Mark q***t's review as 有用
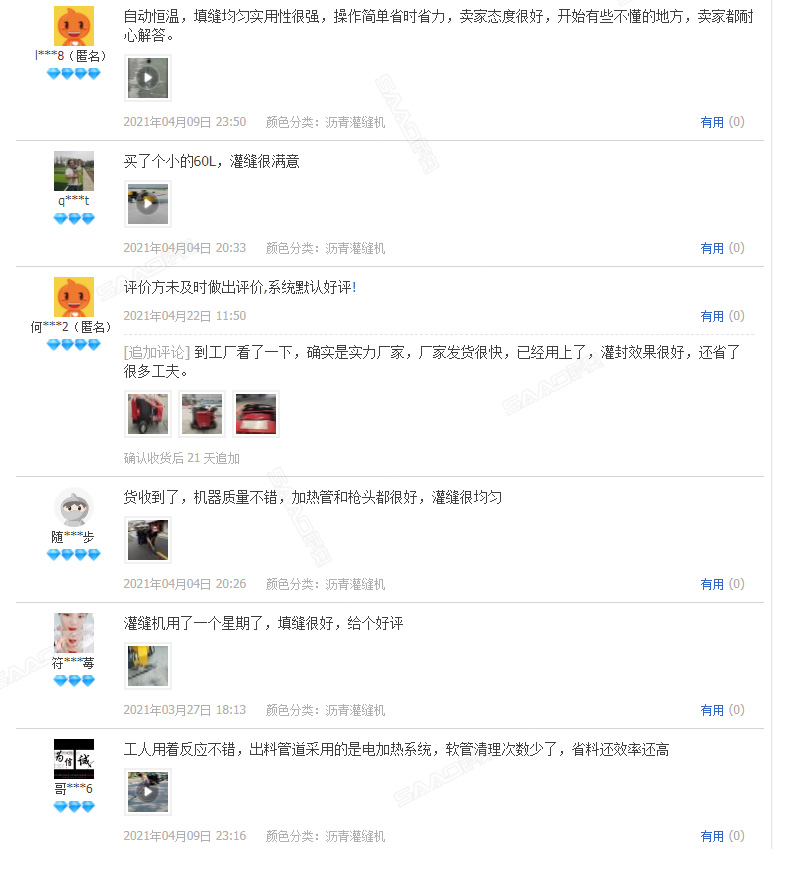Image resolution: width=790 pixels, height=896 pixels. (712, 248)
